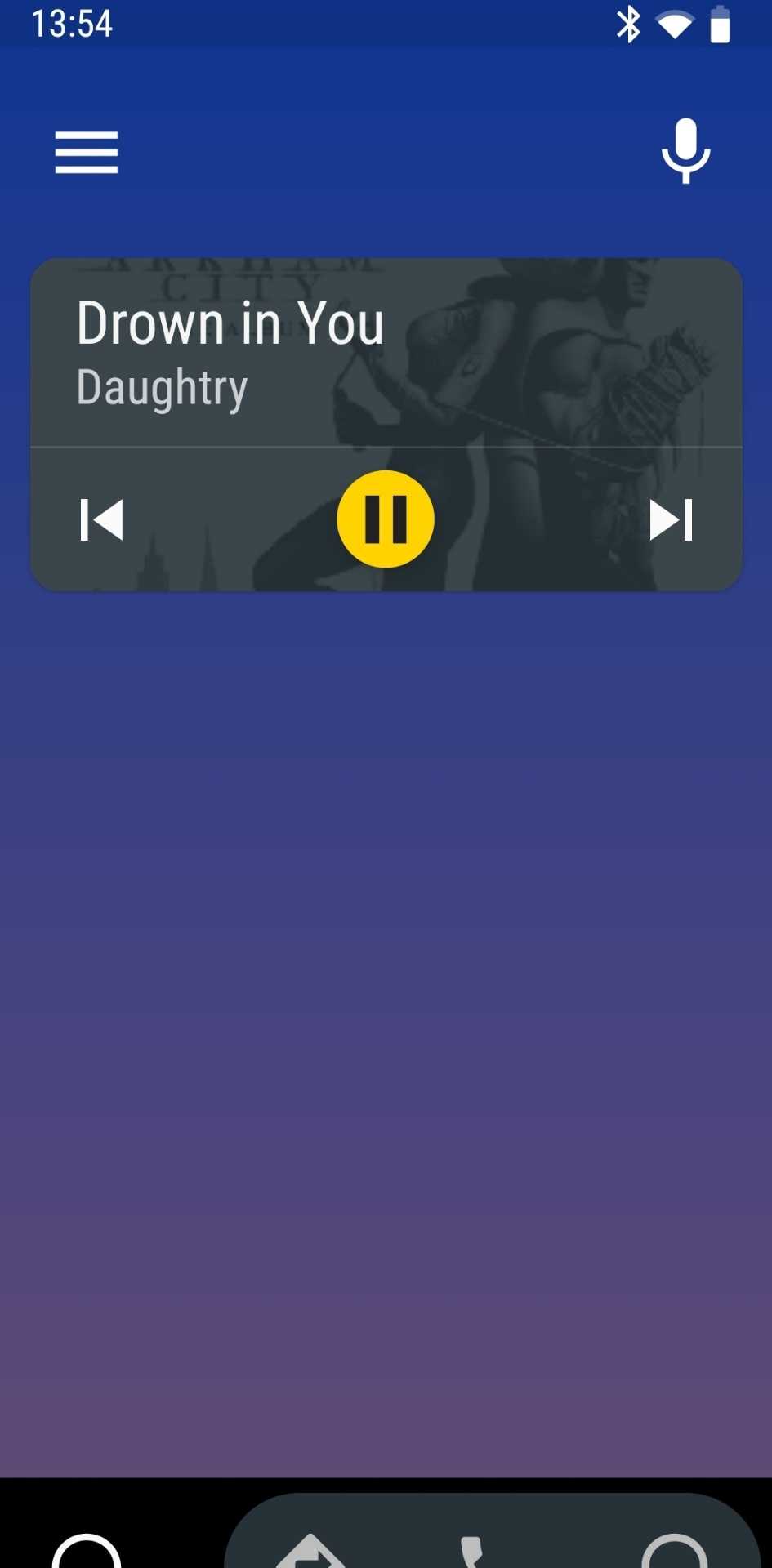
Task: Open navigation from the bottom bar
Action: click(x=310, y=1551)
